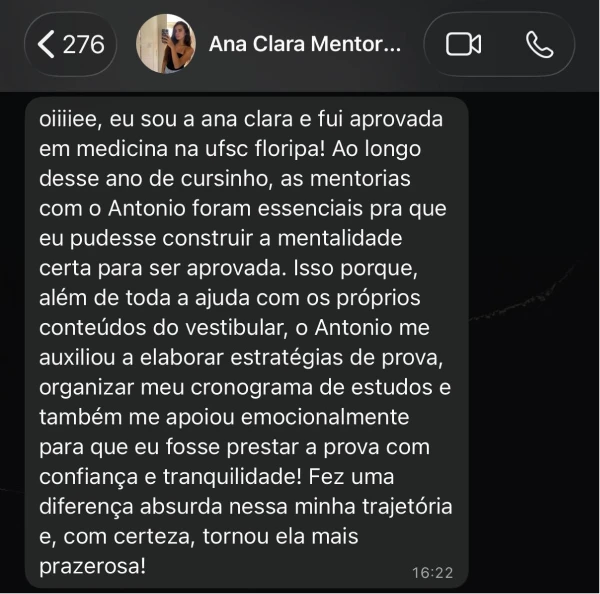Start a video call with Ana Clara

(x=463, y=44)
